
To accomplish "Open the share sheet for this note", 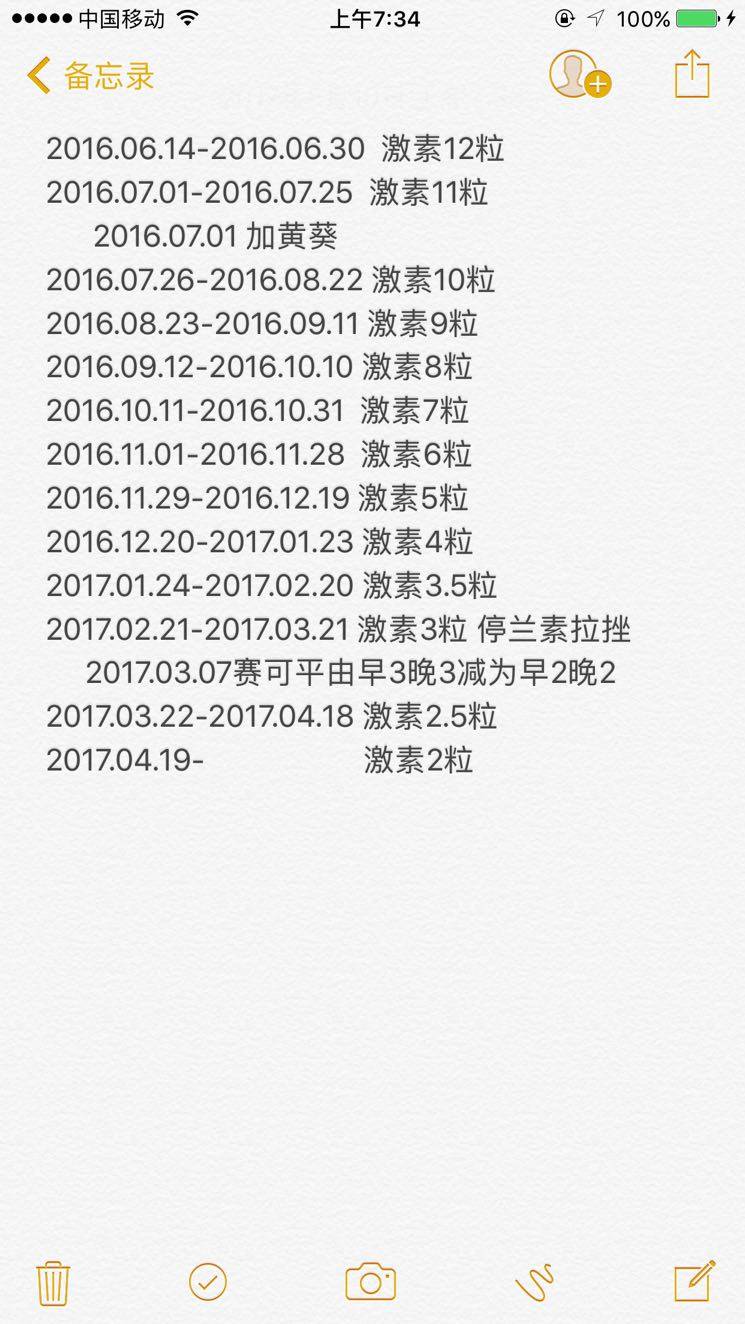I will coord(692,75).
